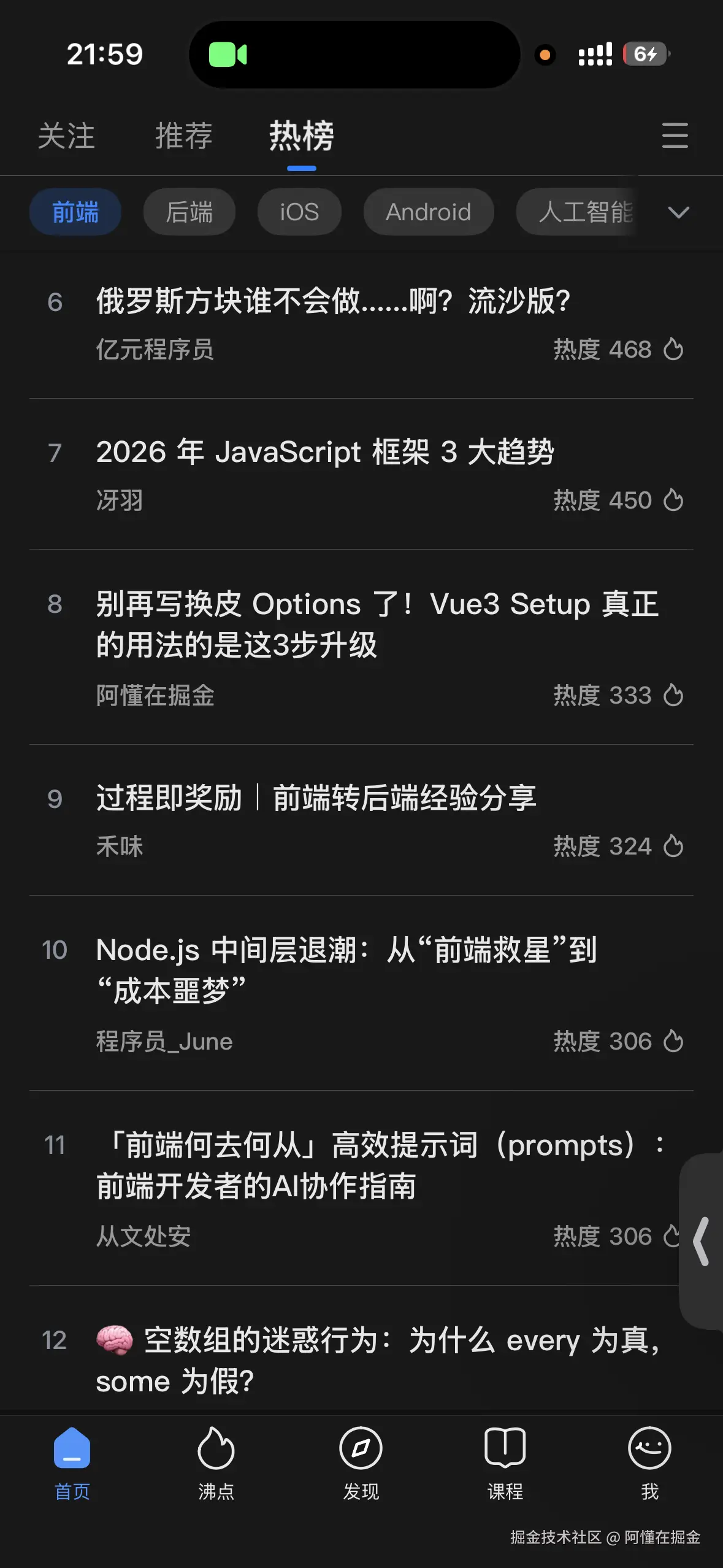Open article 2026 年 JavaScript 框架 3 大趋势
This screenshot has height=1568, width=723.
[326, 453]
